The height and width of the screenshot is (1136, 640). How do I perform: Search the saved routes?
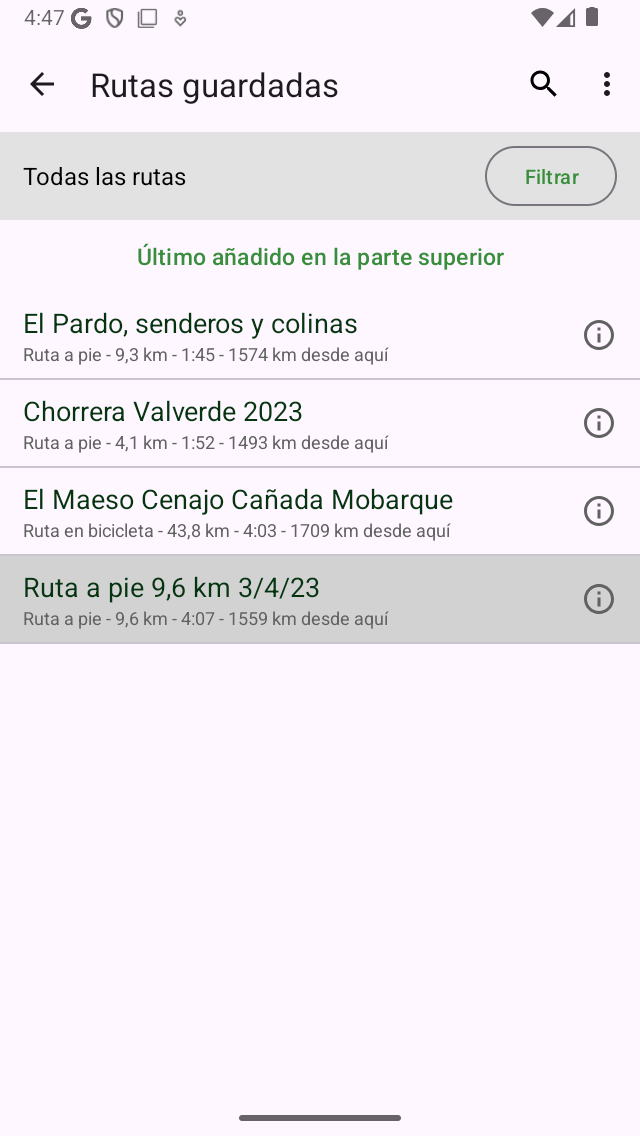point(543,85)
